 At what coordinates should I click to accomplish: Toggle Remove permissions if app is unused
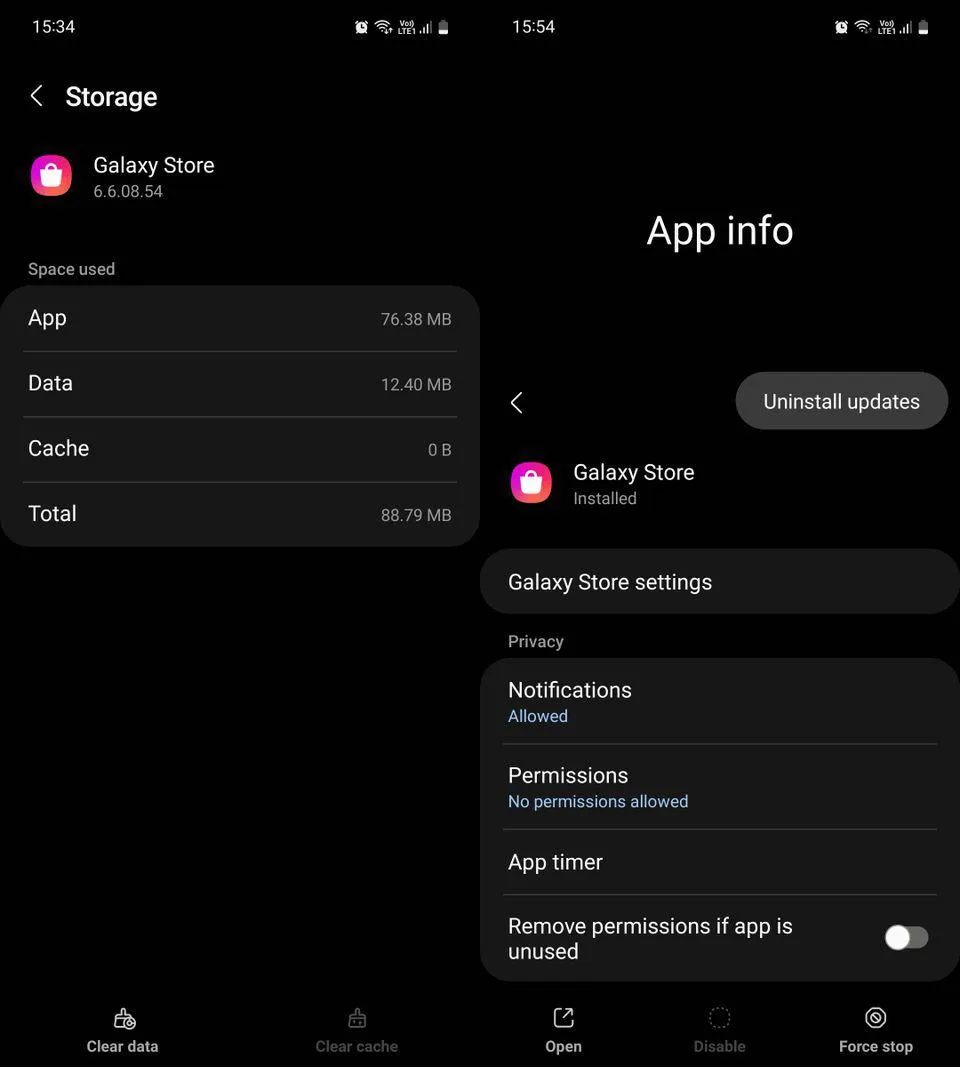pos(906,937)
